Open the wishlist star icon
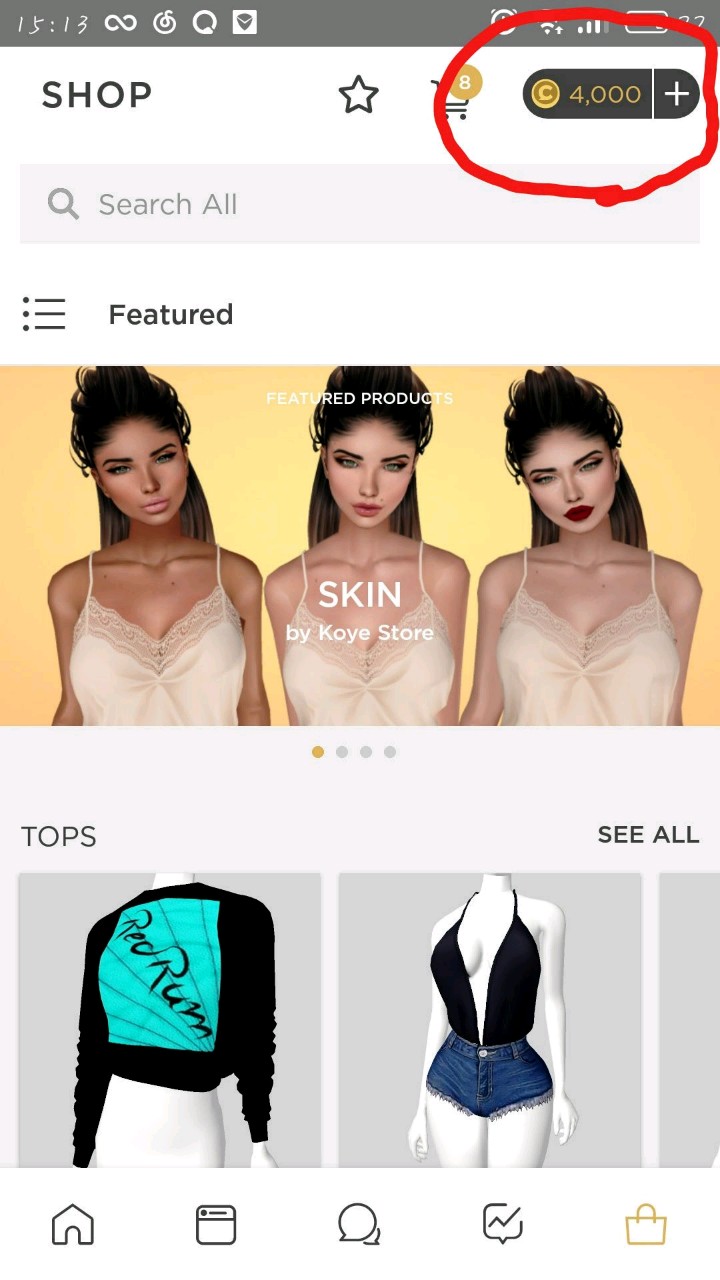This screenshot has width=720, height=1280. [x=358, y=95]
